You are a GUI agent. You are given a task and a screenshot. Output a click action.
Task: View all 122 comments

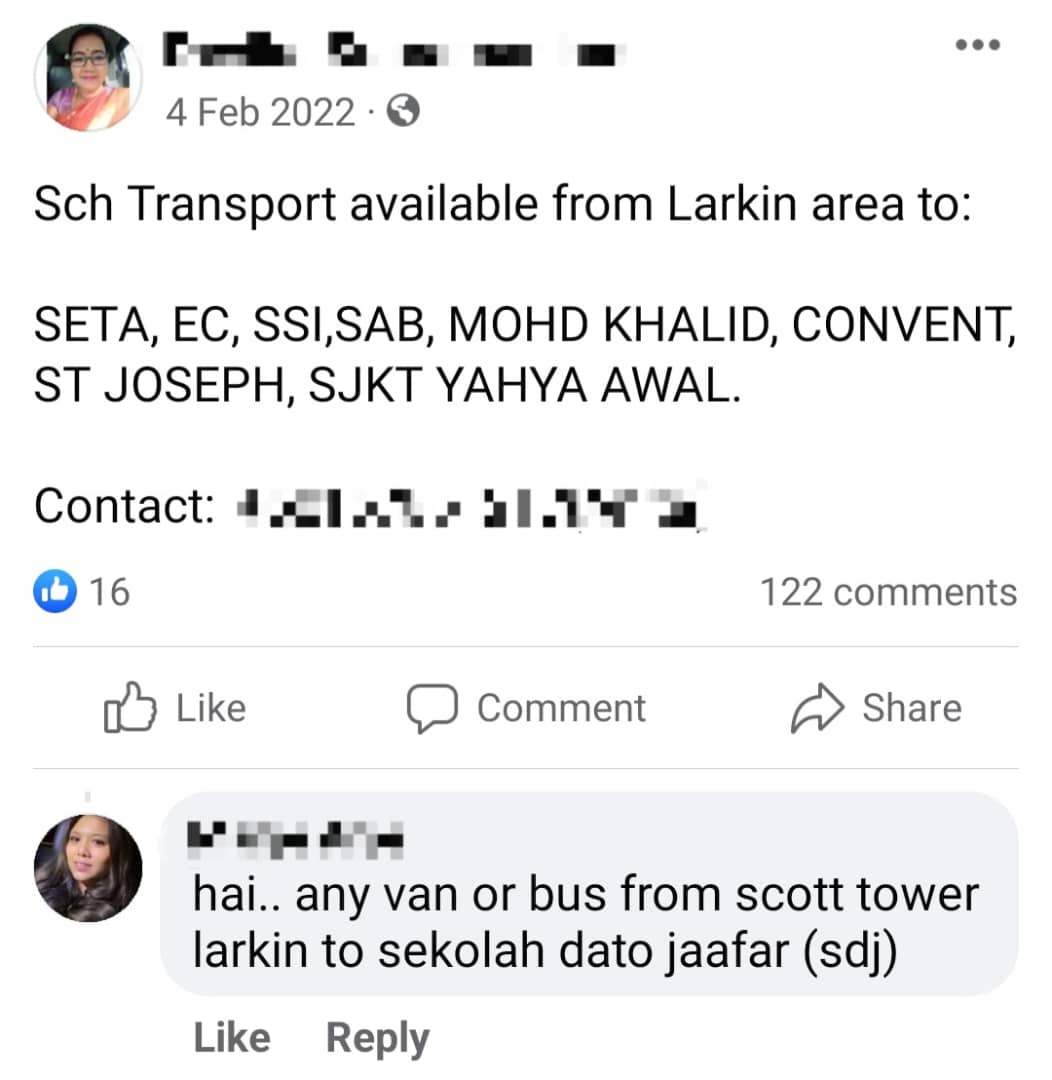point(888,592)
